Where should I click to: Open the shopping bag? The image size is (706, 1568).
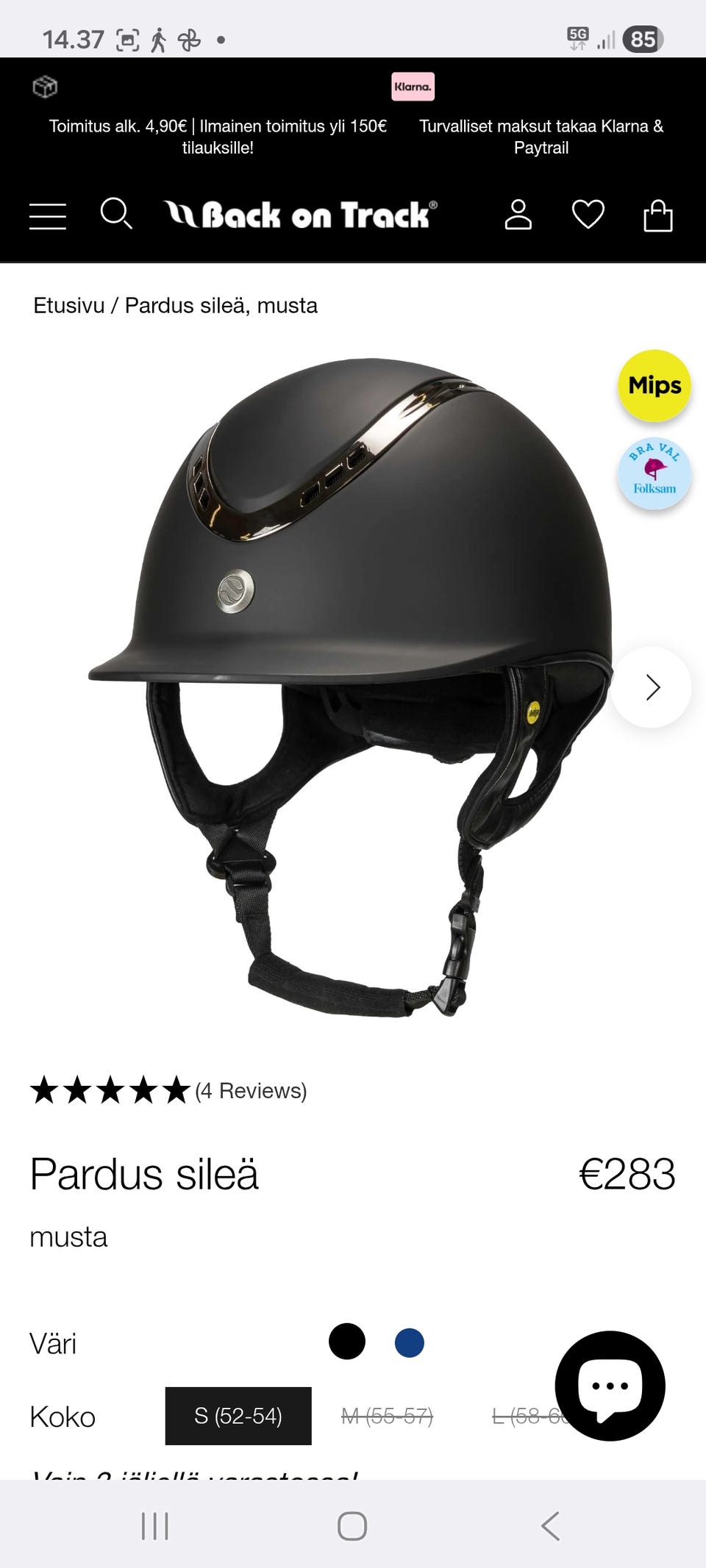pyautogui.click(x=658, y=215)
